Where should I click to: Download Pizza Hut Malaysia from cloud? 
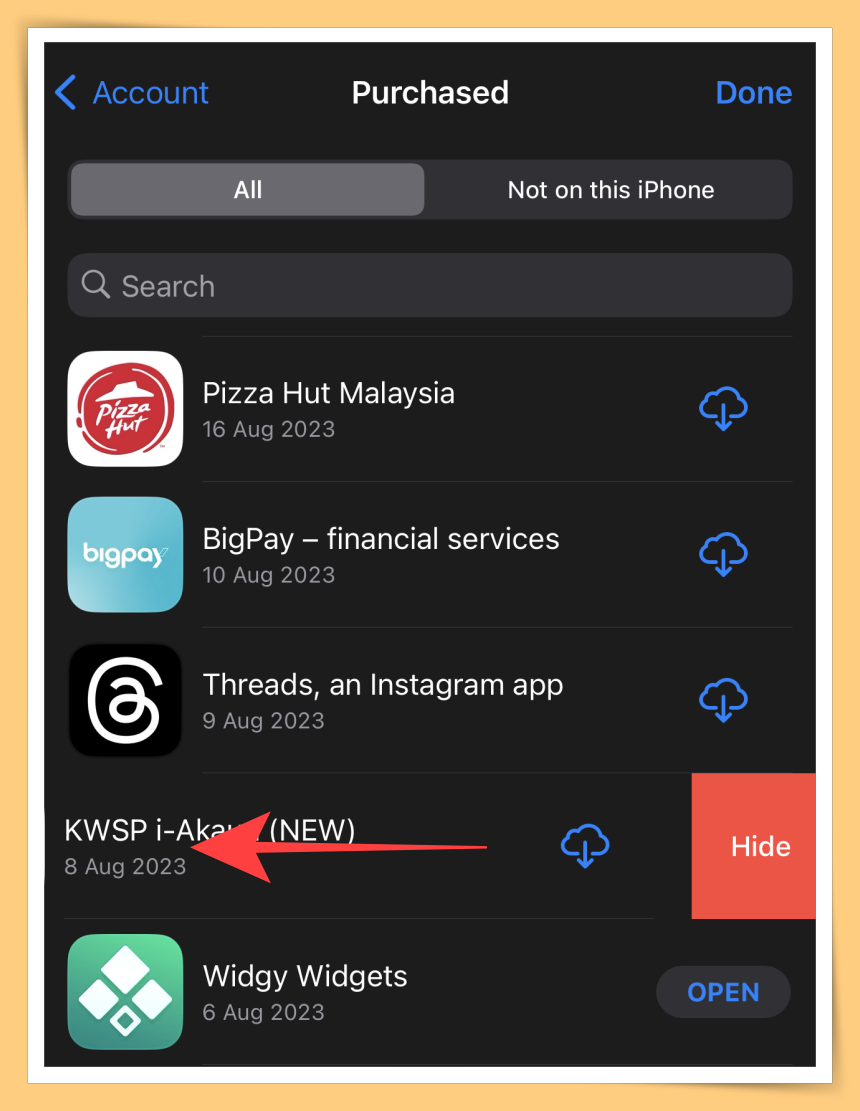point(723,409)
